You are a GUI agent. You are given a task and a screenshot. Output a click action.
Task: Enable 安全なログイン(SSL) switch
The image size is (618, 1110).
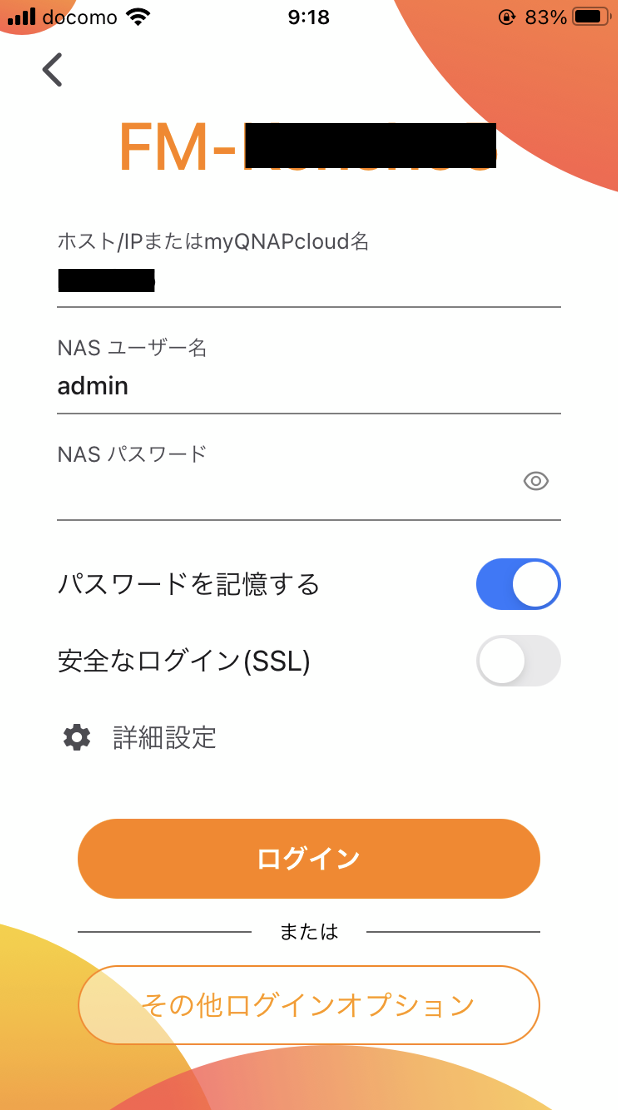click(518, 661)
